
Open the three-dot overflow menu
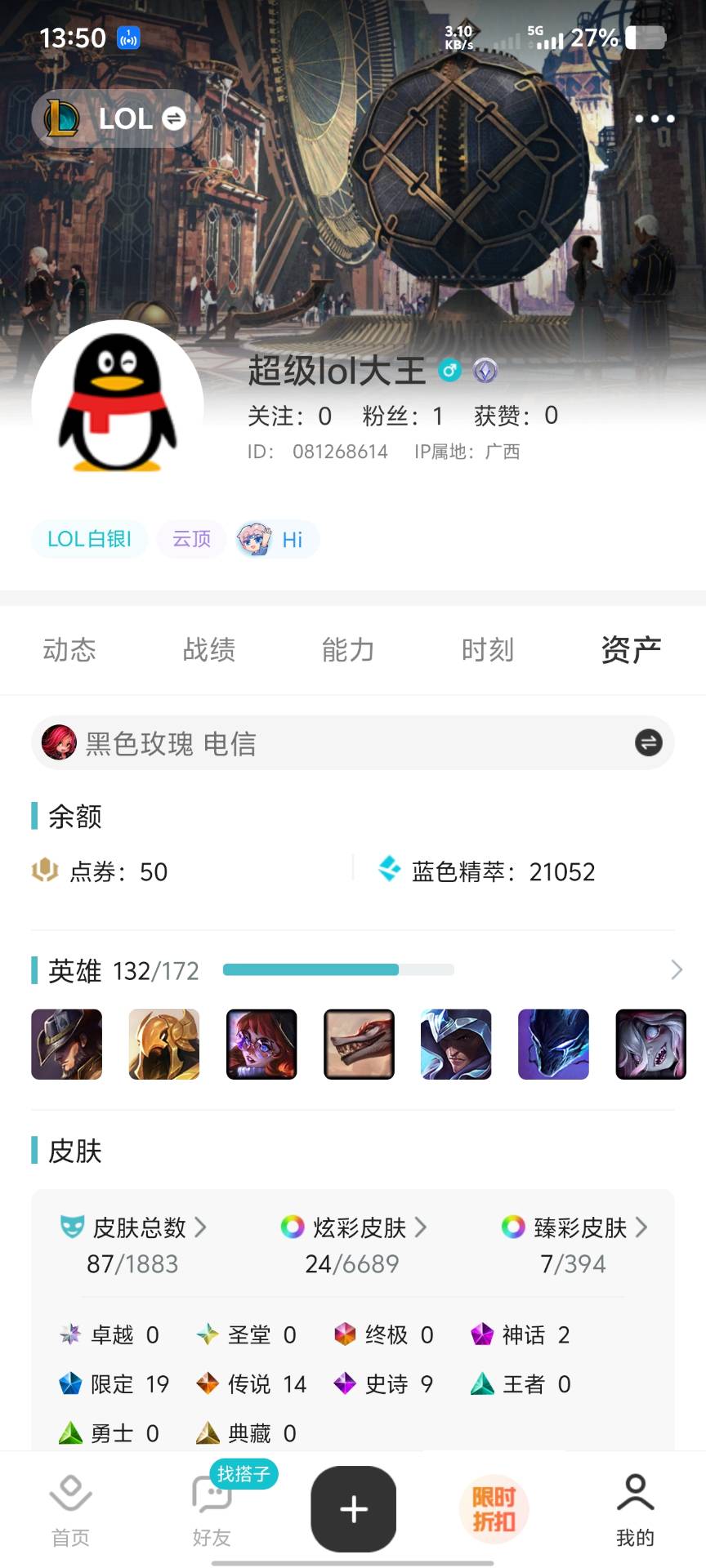(x=655, y=119)
